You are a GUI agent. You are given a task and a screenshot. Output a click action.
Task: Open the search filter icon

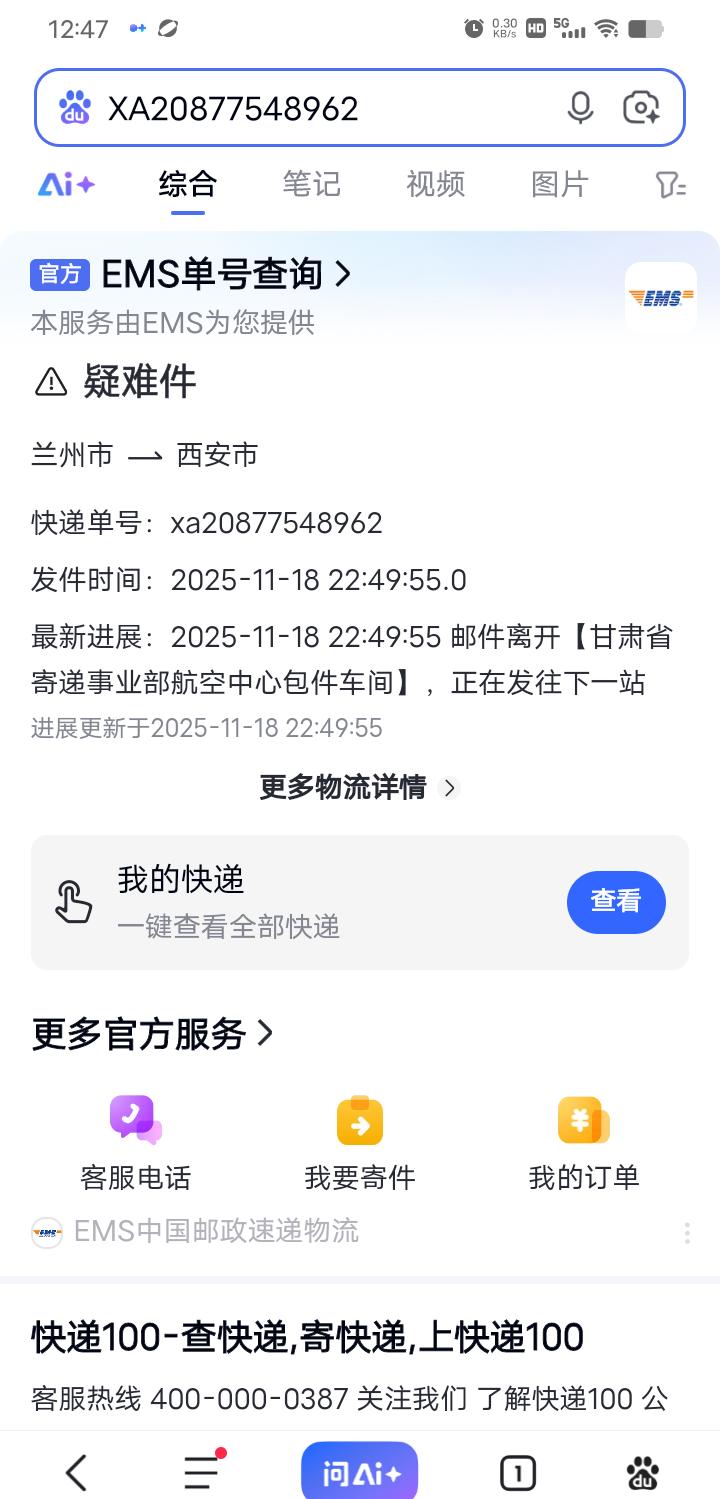pos(670,184)
